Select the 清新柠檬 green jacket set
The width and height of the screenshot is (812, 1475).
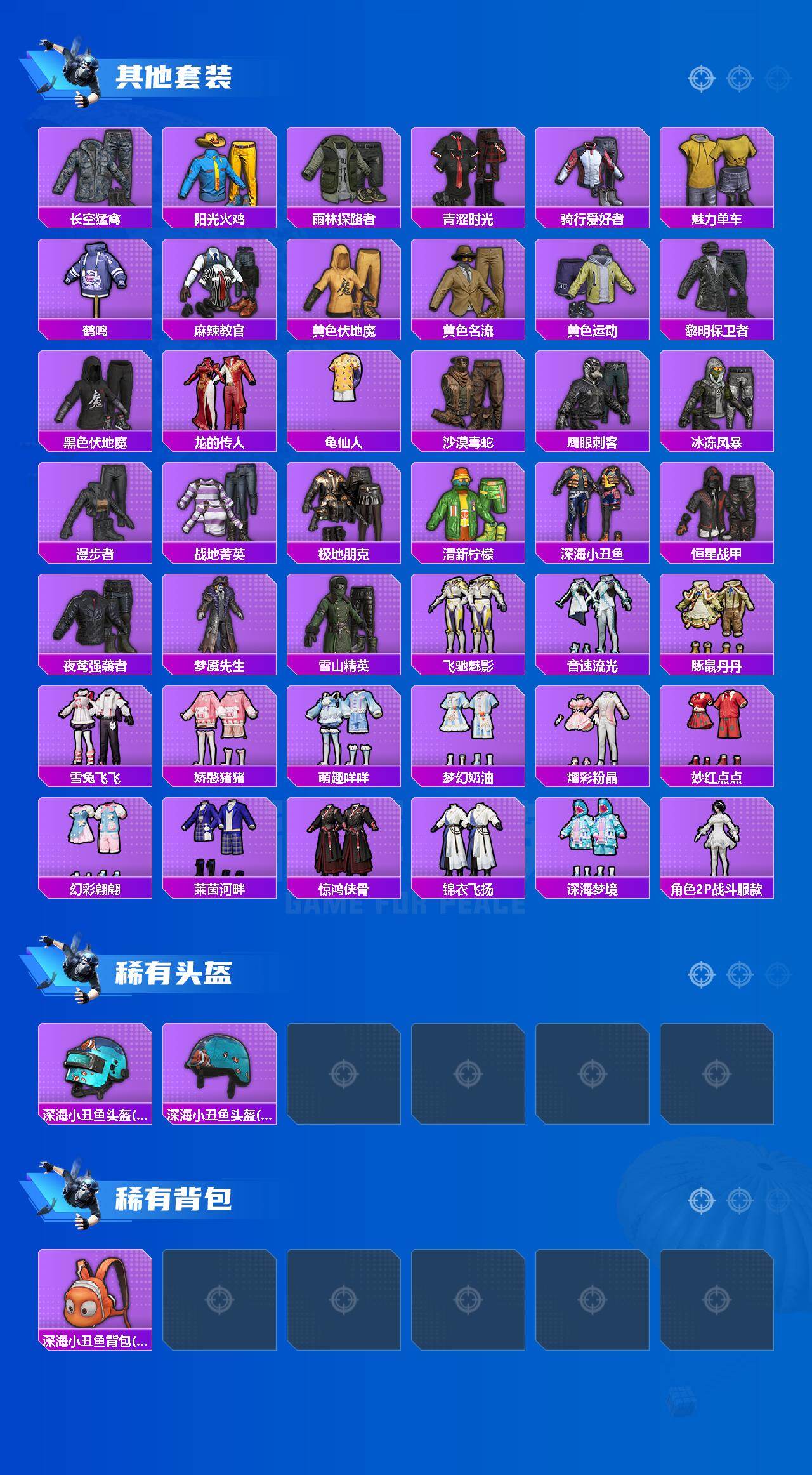tap(467, 503)
